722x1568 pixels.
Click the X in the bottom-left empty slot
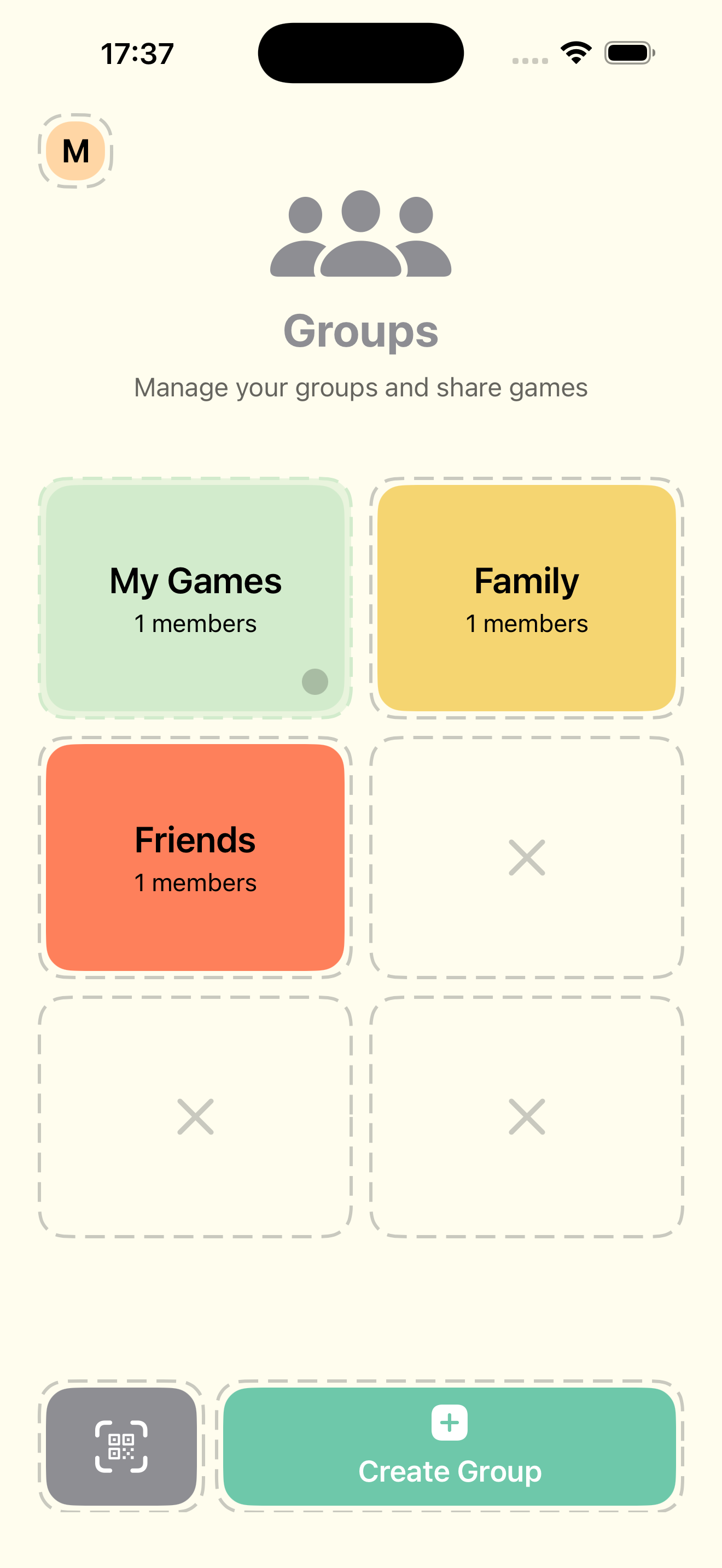tap(195, 1116)
